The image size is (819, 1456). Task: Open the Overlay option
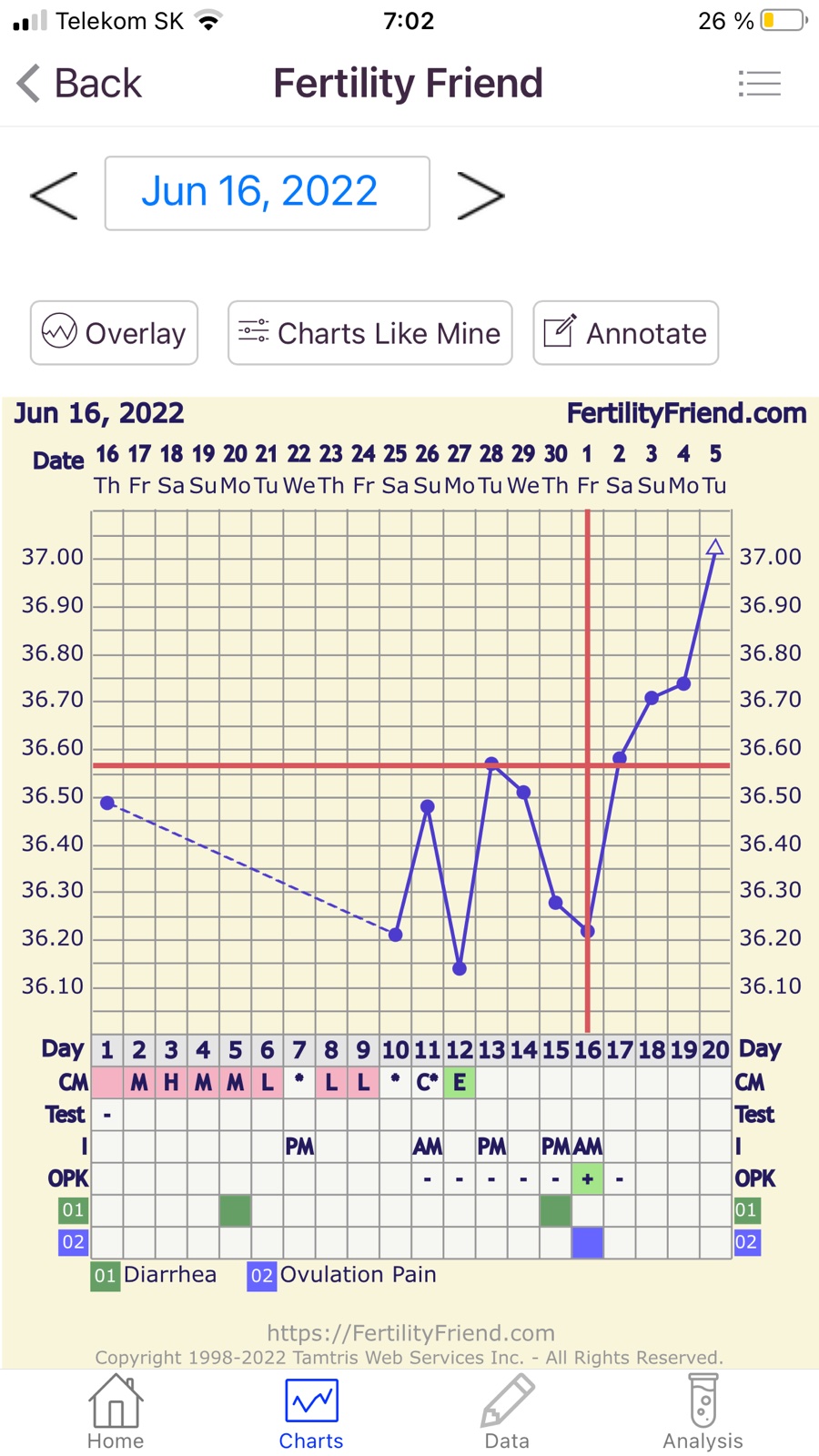[115, 333]
